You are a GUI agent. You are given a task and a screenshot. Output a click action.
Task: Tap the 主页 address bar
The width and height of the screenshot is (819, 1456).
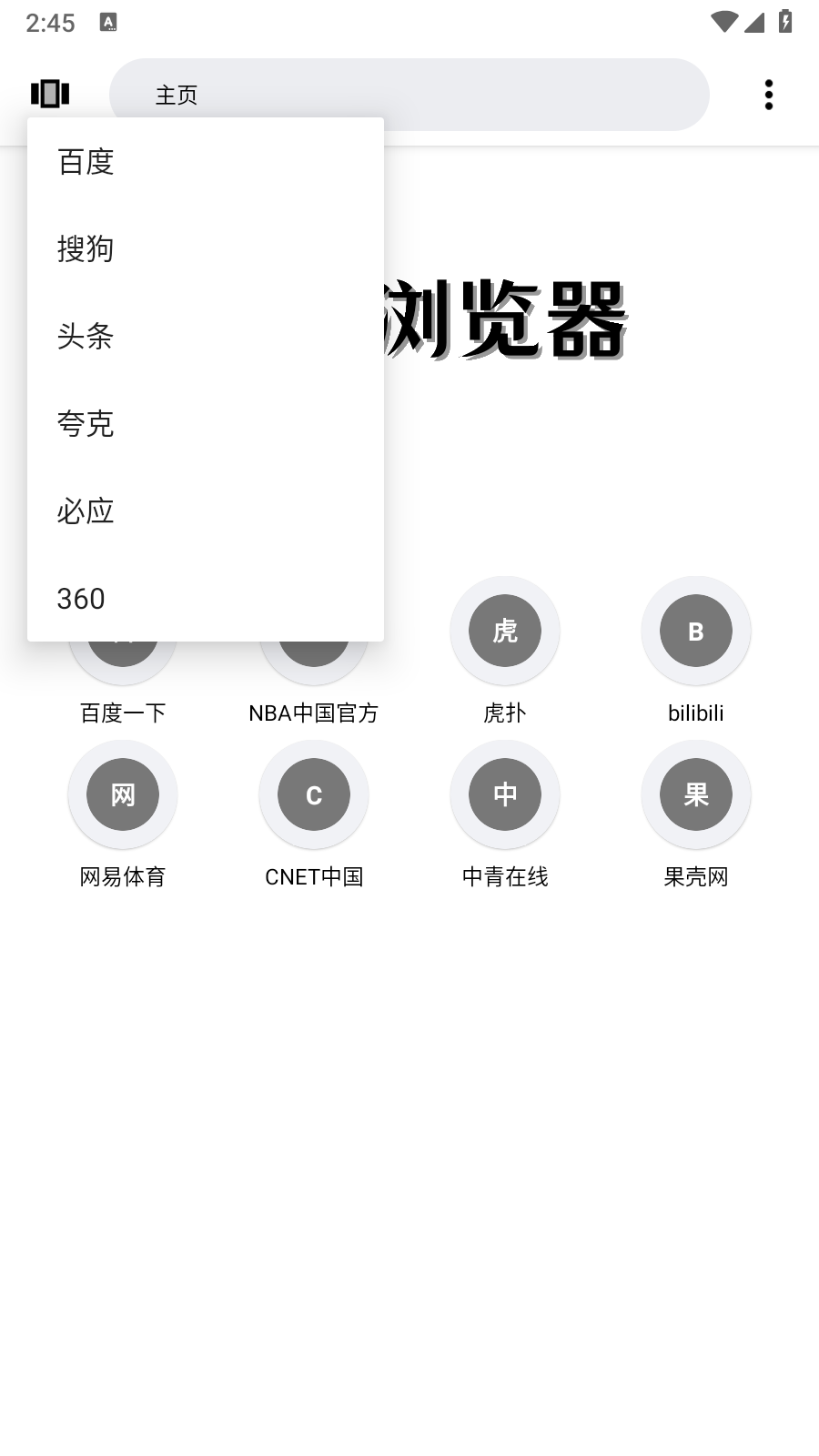tap(409, 95)
